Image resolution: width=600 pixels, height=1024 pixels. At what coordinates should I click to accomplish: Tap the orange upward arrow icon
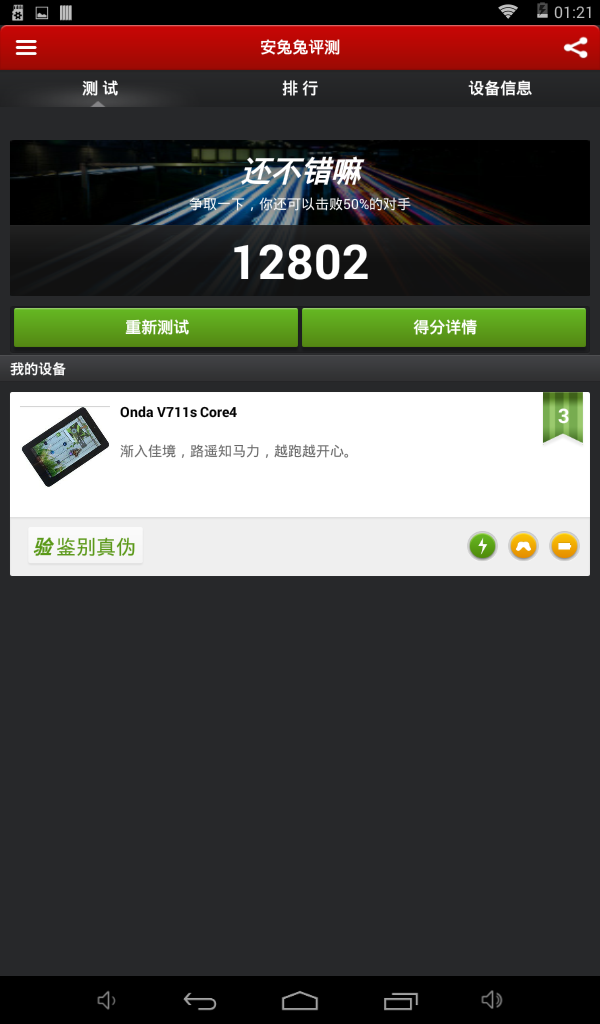(523, 546)
